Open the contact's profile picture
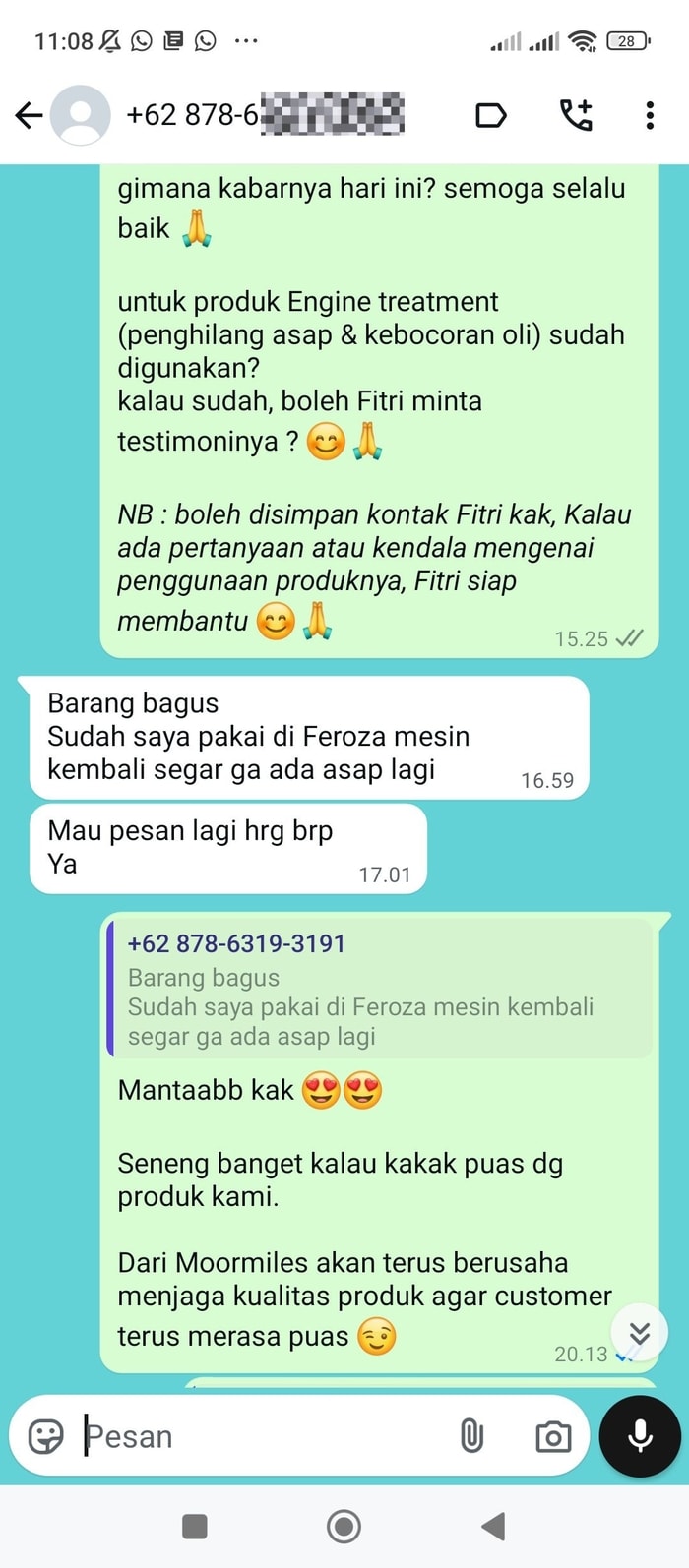 [81, 115]
